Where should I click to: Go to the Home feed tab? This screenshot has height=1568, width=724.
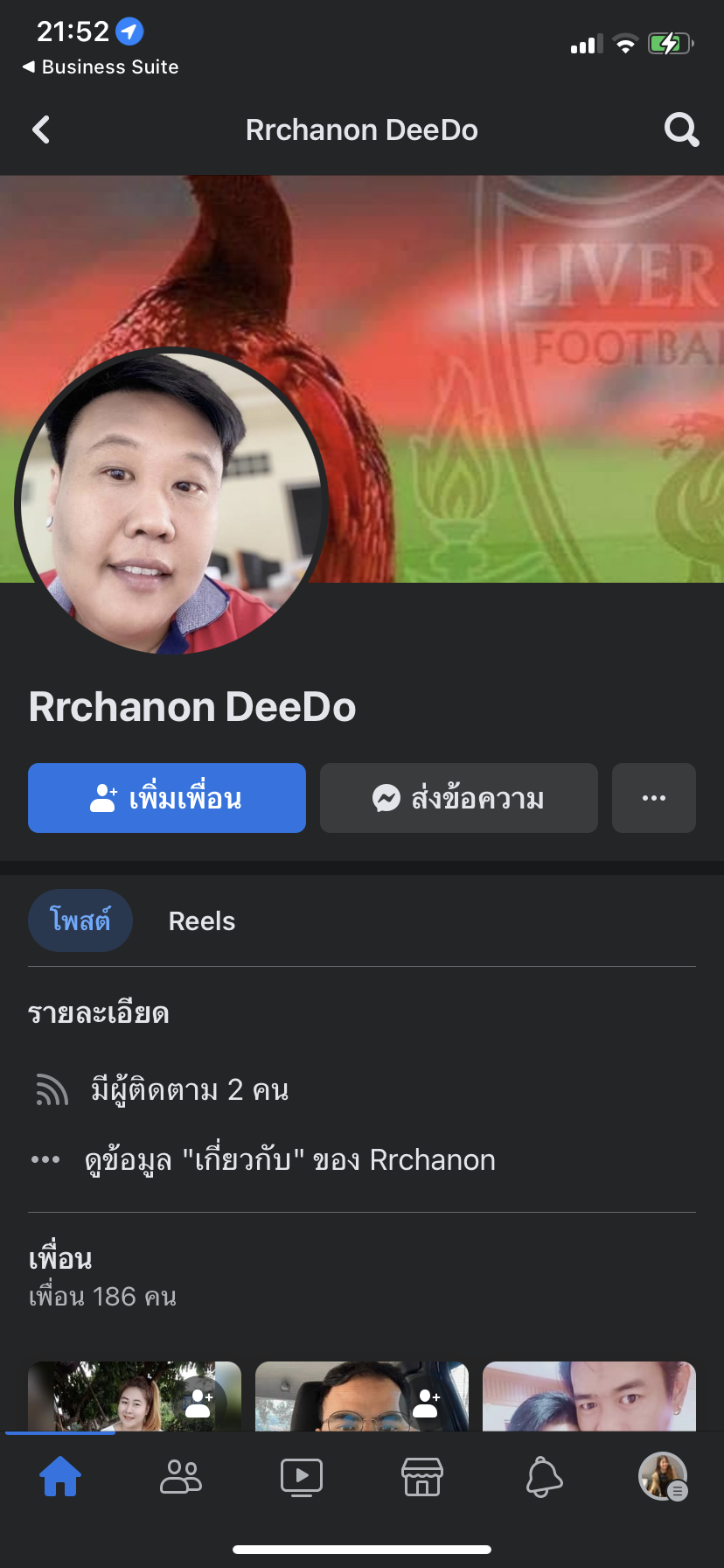(60, 1477)
